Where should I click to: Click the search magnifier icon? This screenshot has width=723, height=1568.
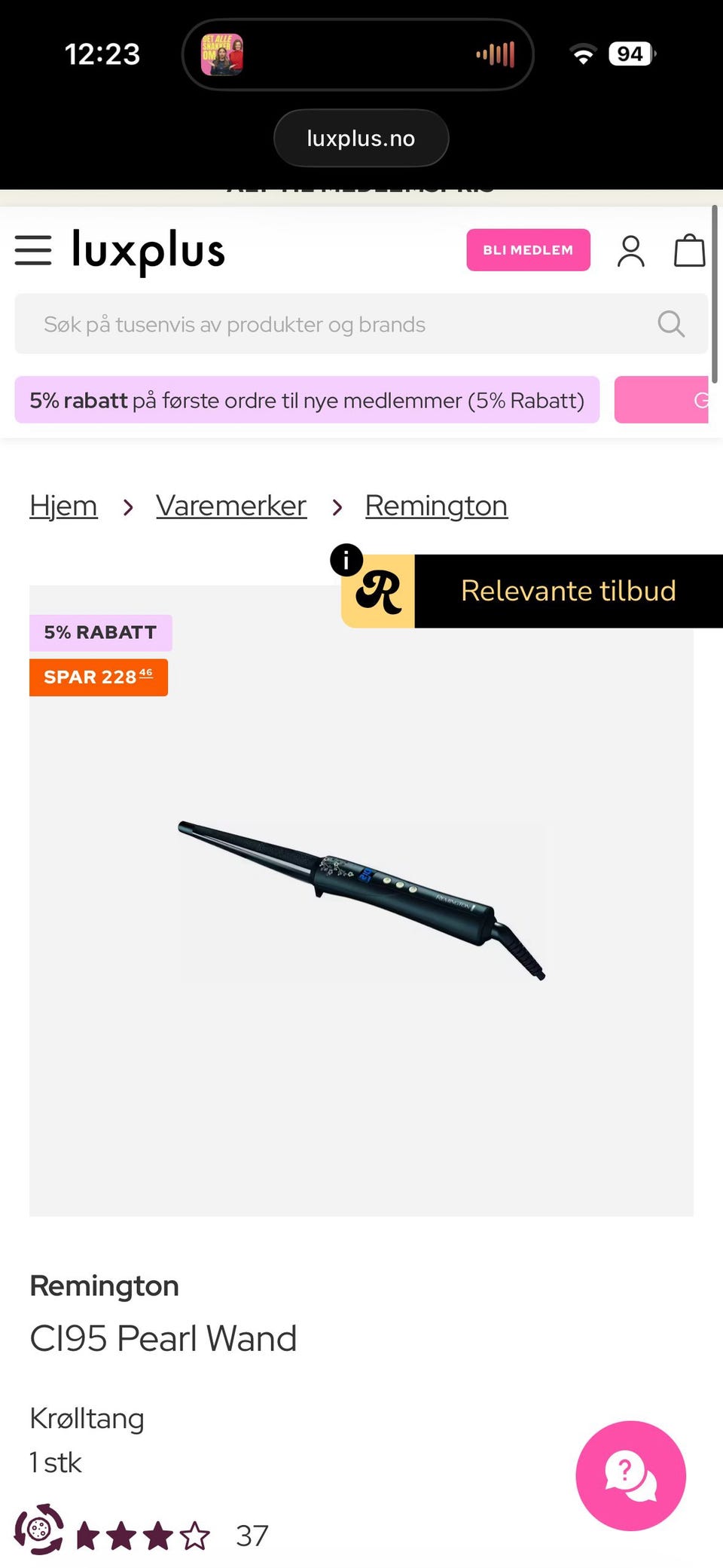(670, 324)
